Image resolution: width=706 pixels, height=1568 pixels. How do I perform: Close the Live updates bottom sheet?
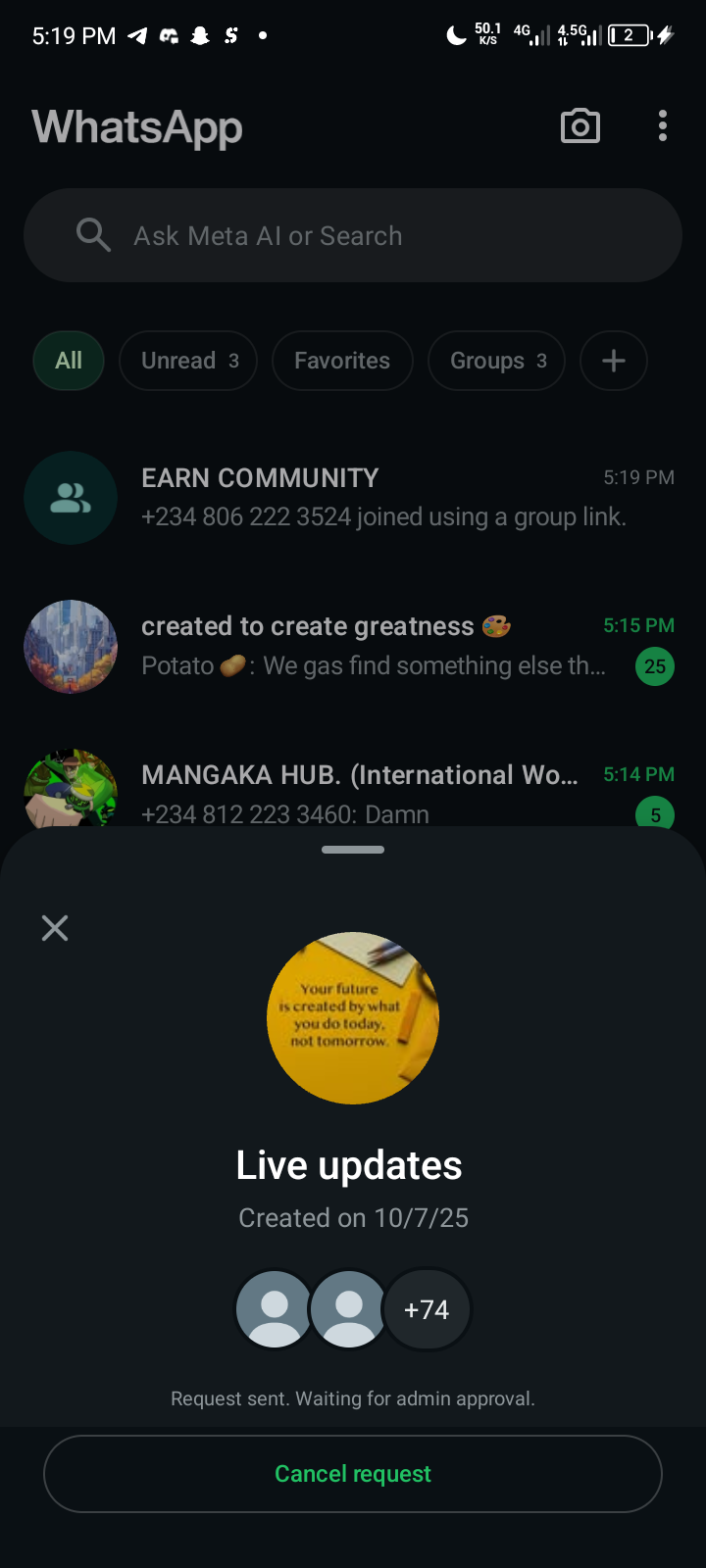click(55, 928)
